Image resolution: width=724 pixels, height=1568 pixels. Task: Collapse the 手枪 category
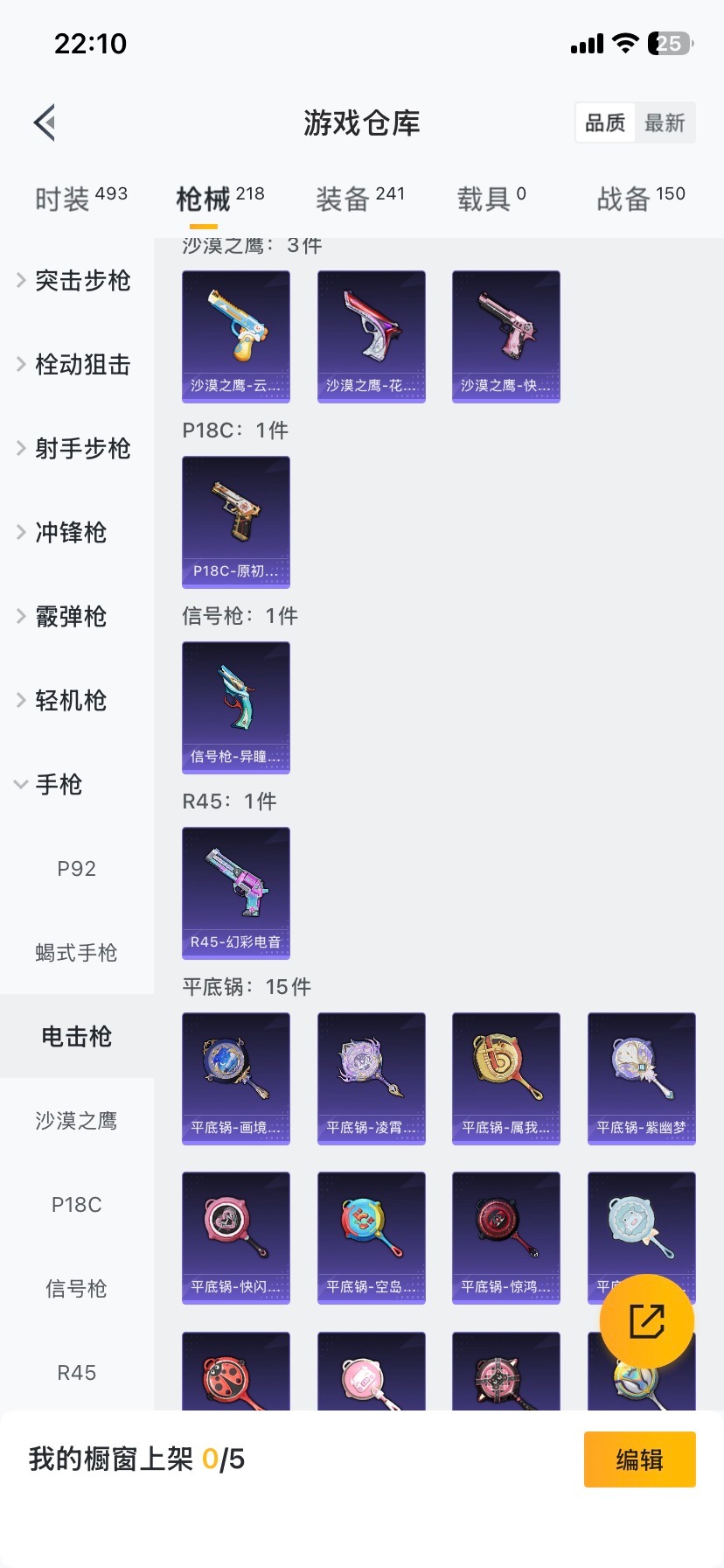(x=58, y=785)
